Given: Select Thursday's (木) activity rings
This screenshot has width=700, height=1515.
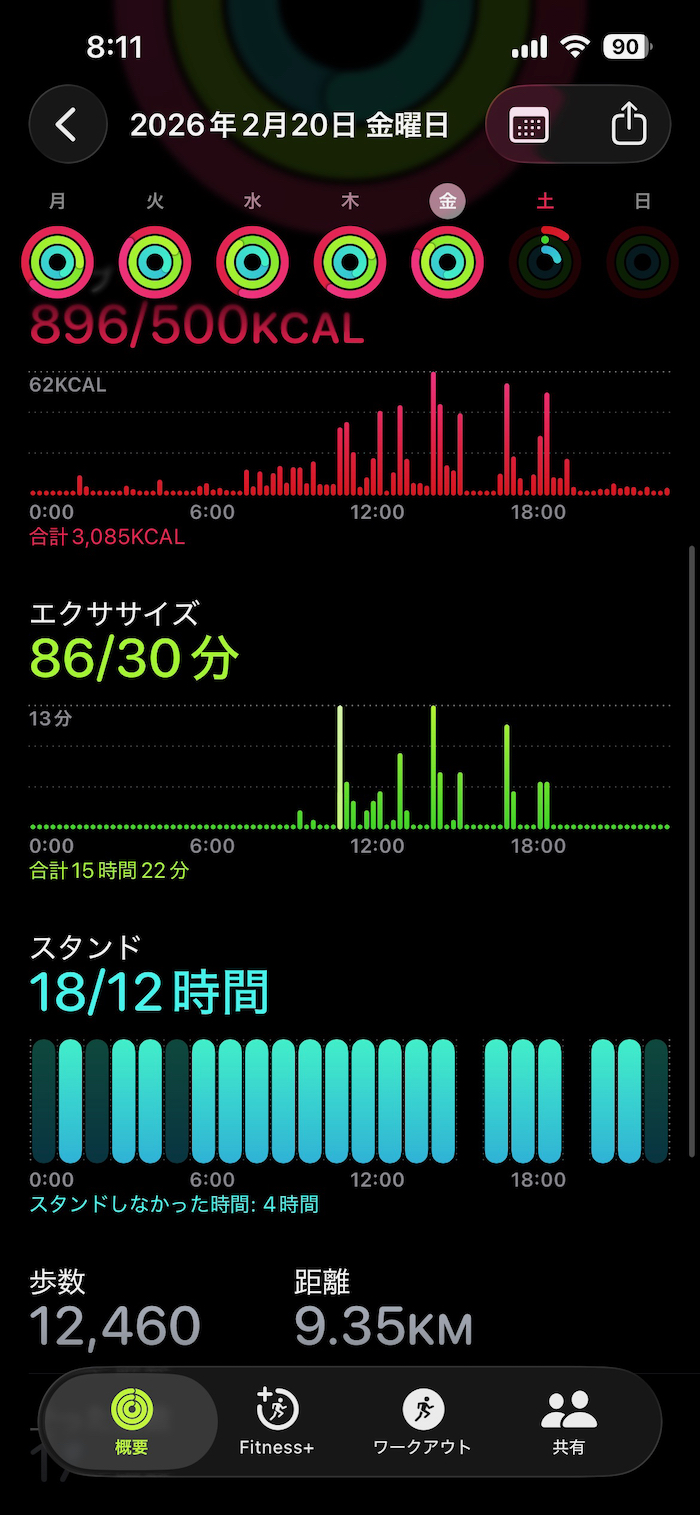Looking at the screenshot, I should (x=350, y=263).
